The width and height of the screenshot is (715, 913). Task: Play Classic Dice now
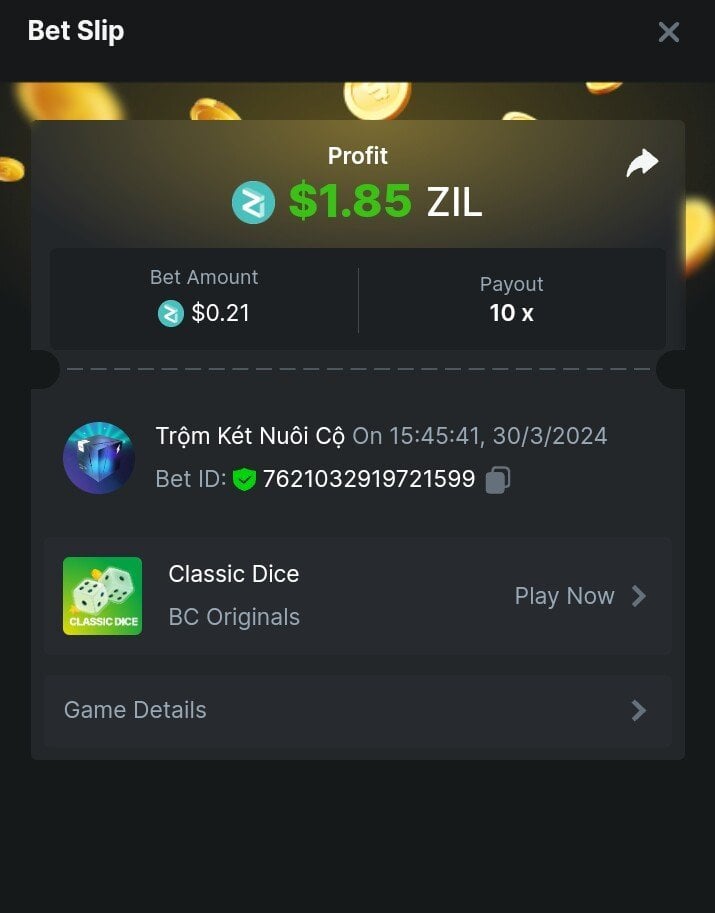point(580,596)
